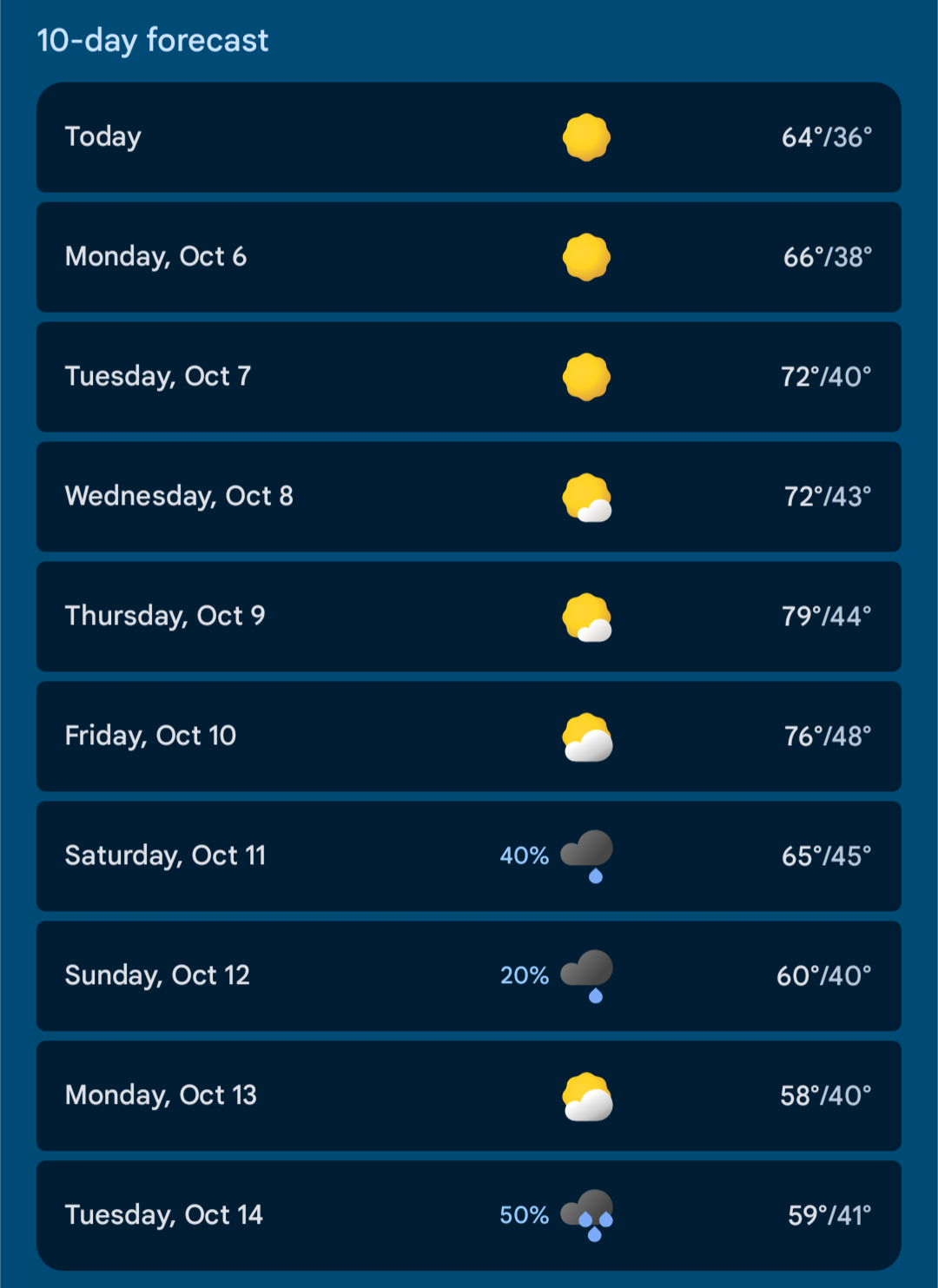Image resolution: width=938 pixels, height=1288 pixels.
Task: Open Saturday, Oct 11 rain forecast
Action: click(x=468, y=856)
